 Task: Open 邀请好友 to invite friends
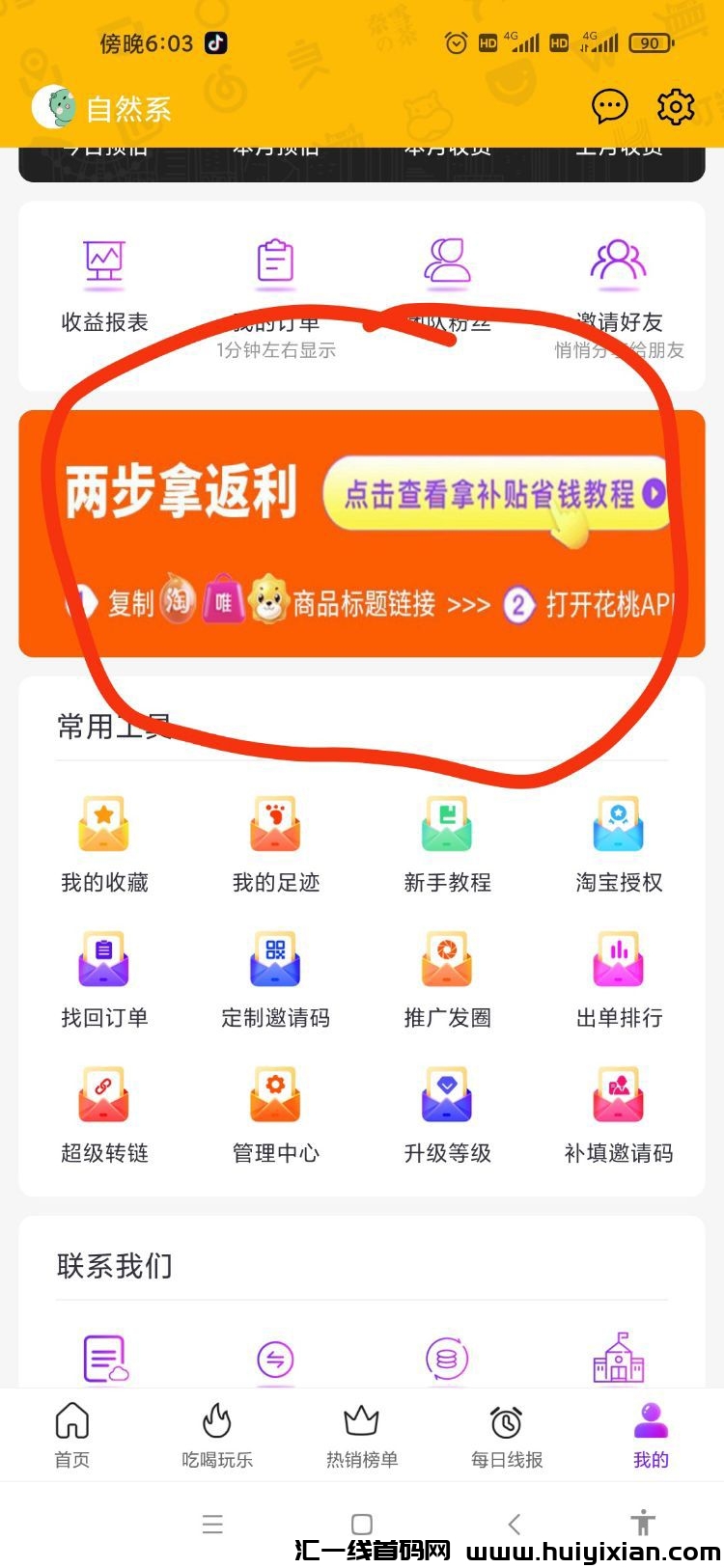tap(618, 280)
